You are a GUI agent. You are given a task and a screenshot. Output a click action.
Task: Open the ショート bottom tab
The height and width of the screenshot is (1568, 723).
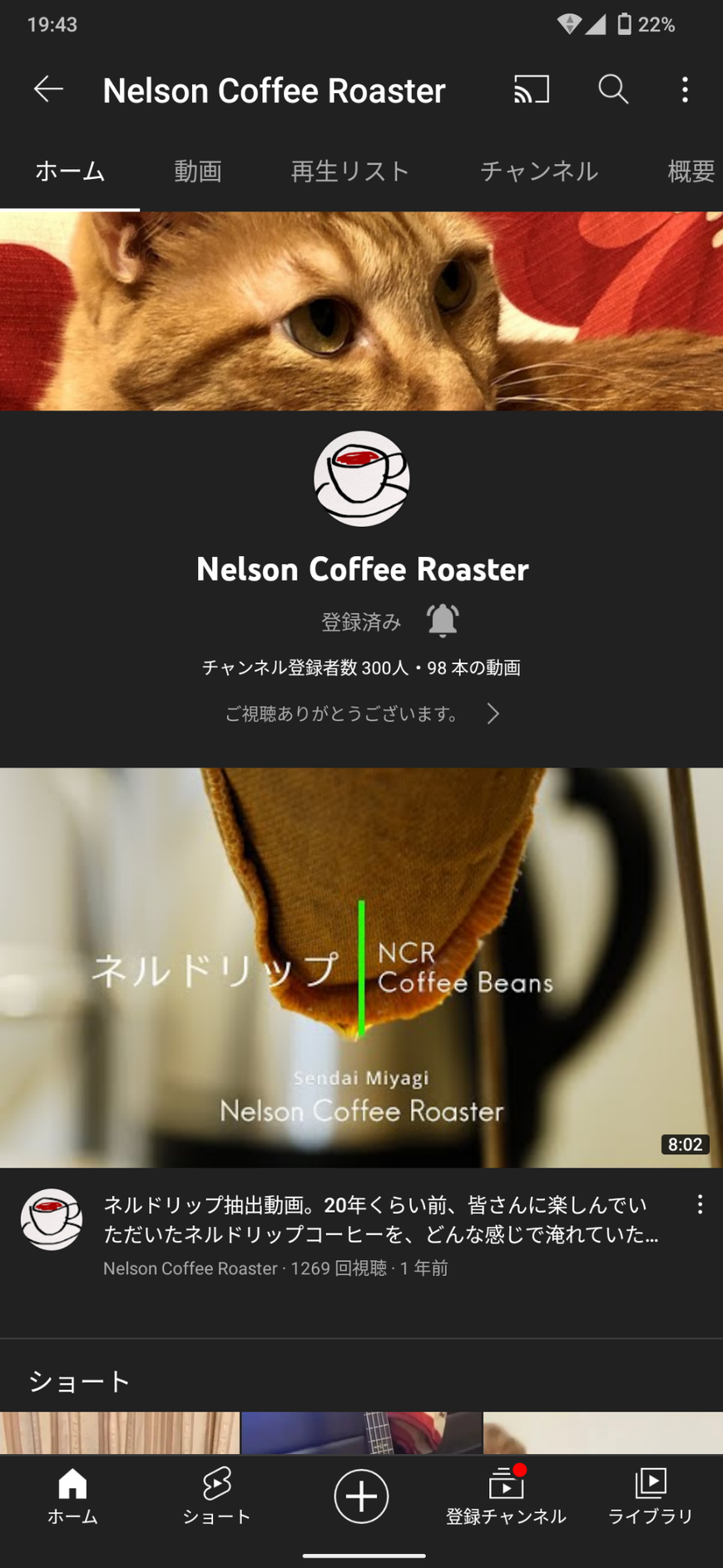216,1496
